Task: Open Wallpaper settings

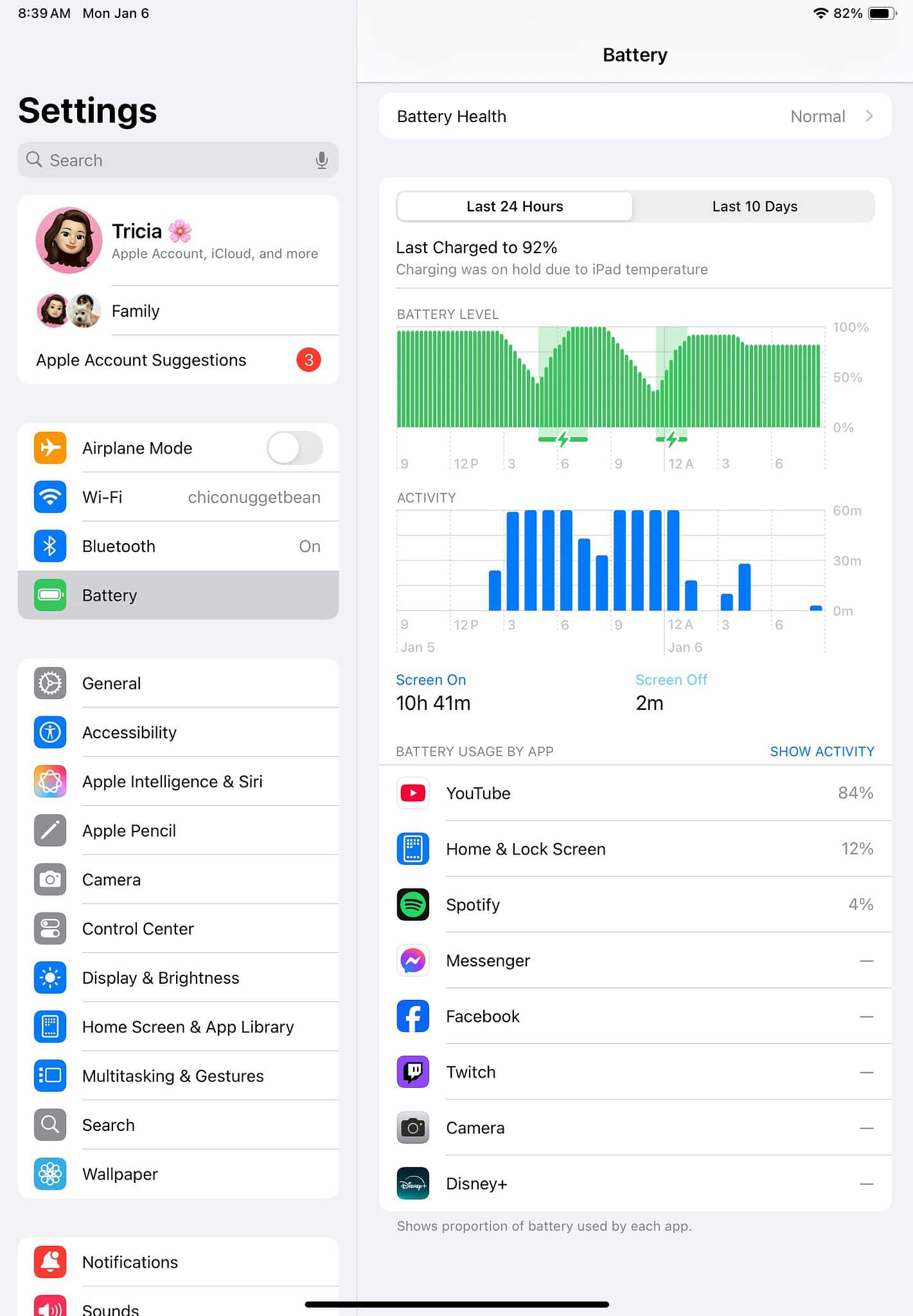Action: click(x=178, y=1174)
